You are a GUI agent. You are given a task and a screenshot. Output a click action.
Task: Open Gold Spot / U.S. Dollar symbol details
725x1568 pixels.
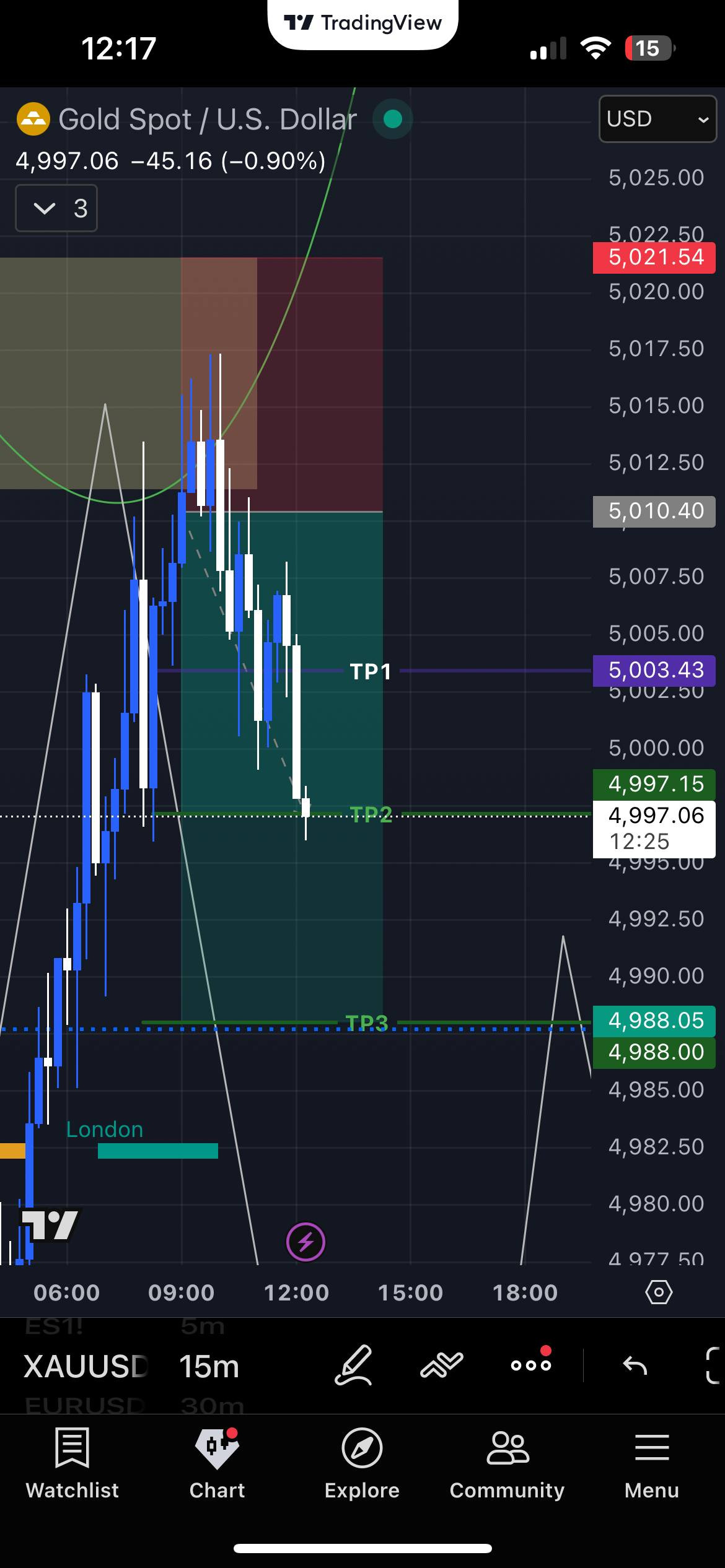click(207, 119)
